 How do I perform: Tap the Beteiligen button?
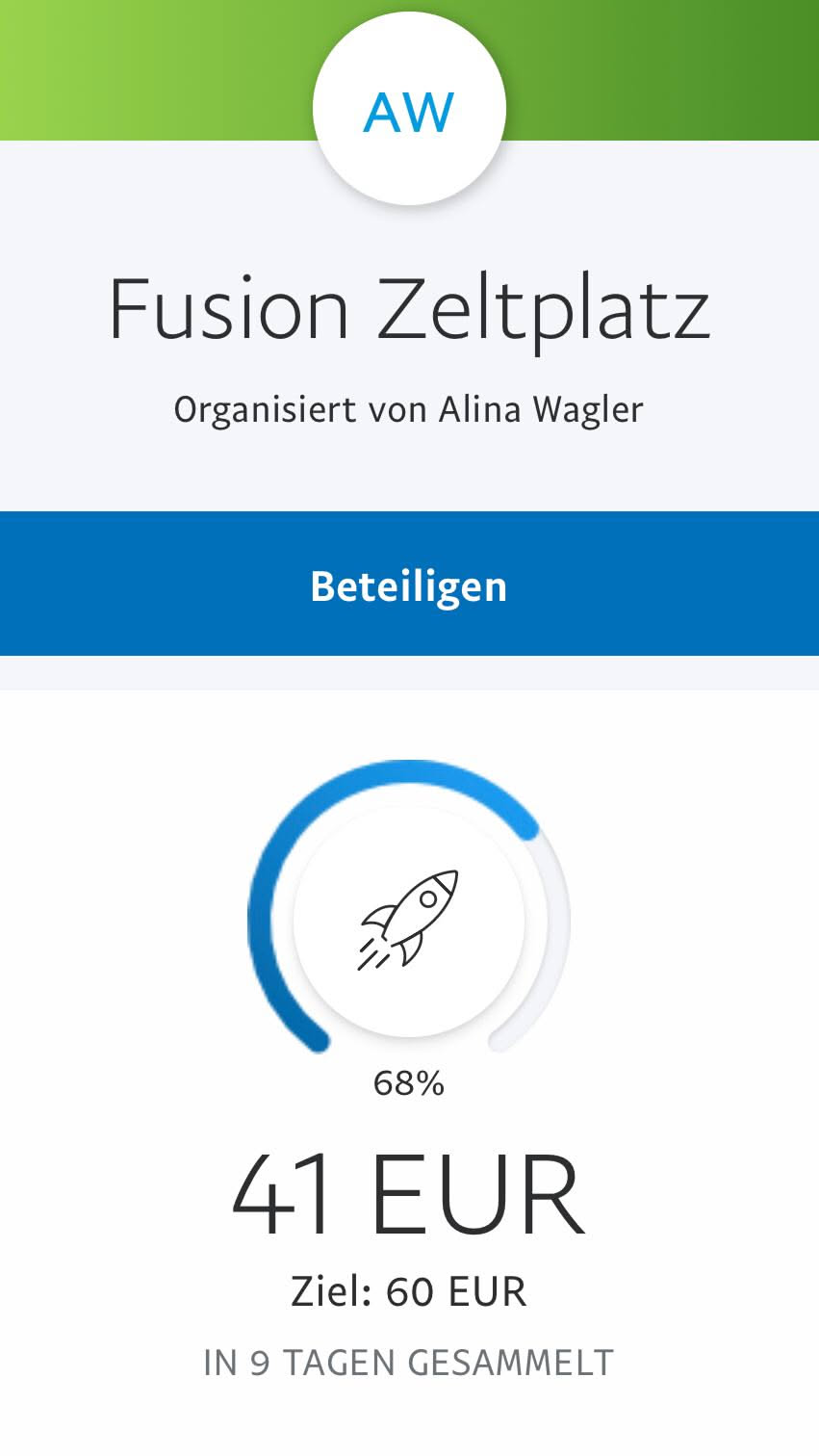click(x=409, y=585)
